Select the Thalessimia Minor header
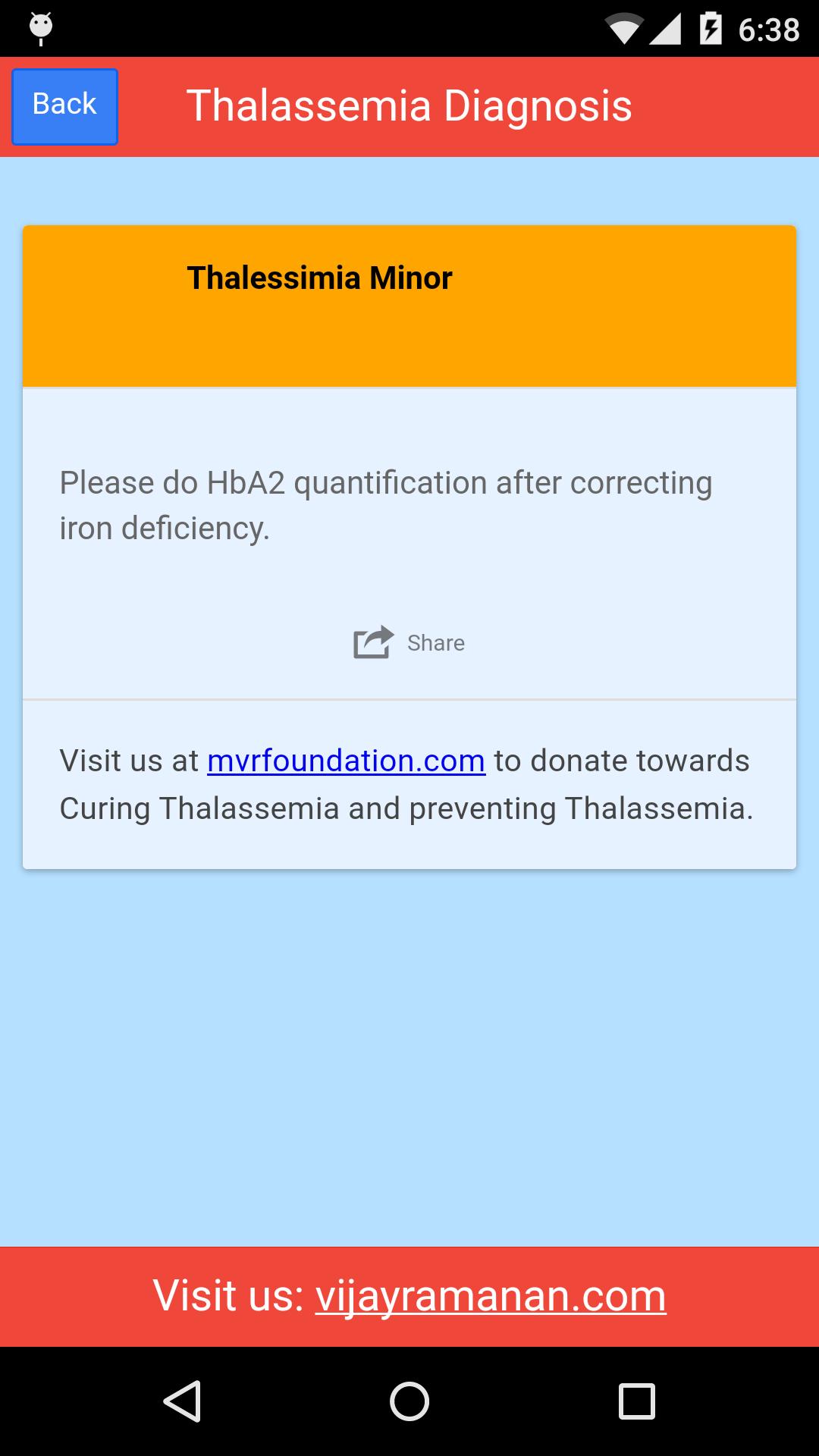The image size is (819, 1456). [319, 278]
